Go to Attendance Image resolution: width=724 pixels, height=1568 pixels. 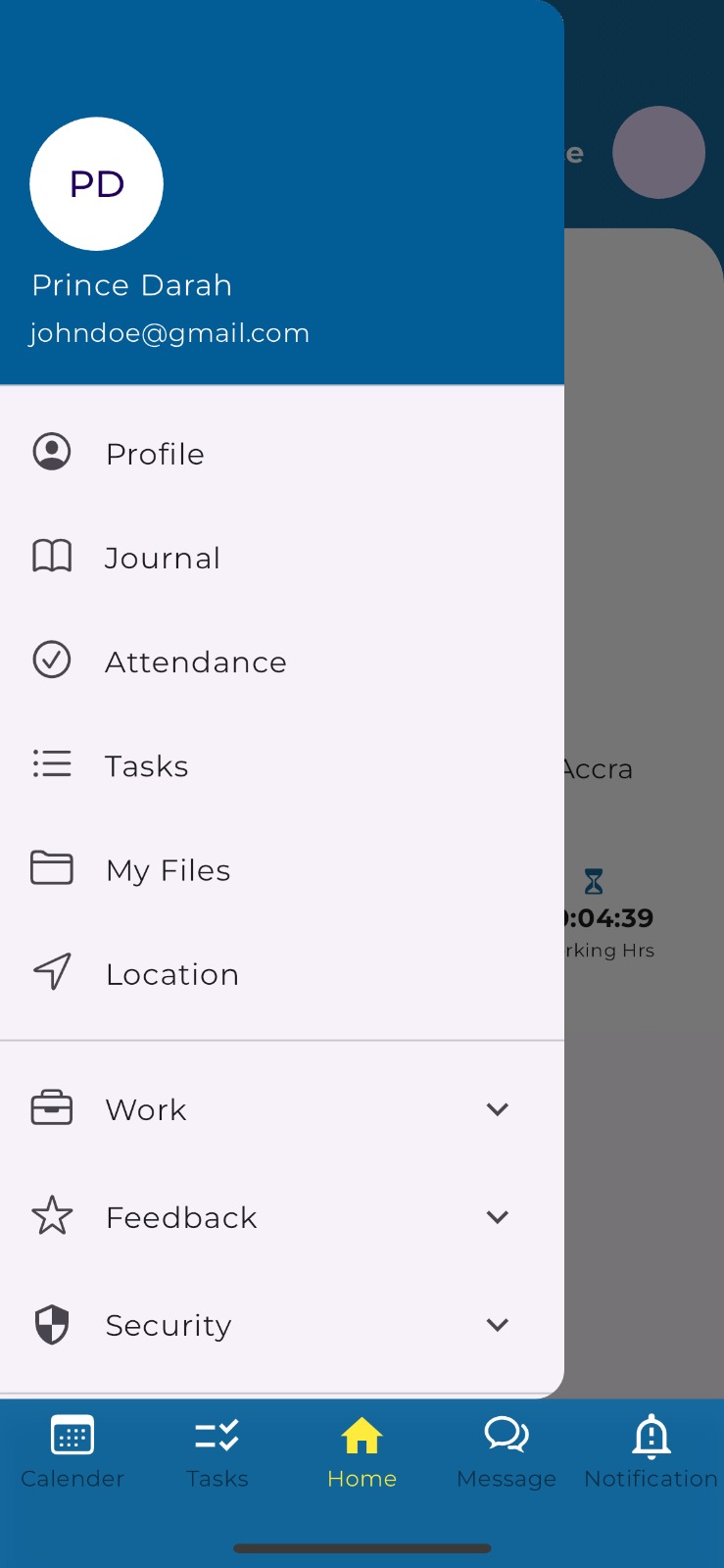coord(282,661)
